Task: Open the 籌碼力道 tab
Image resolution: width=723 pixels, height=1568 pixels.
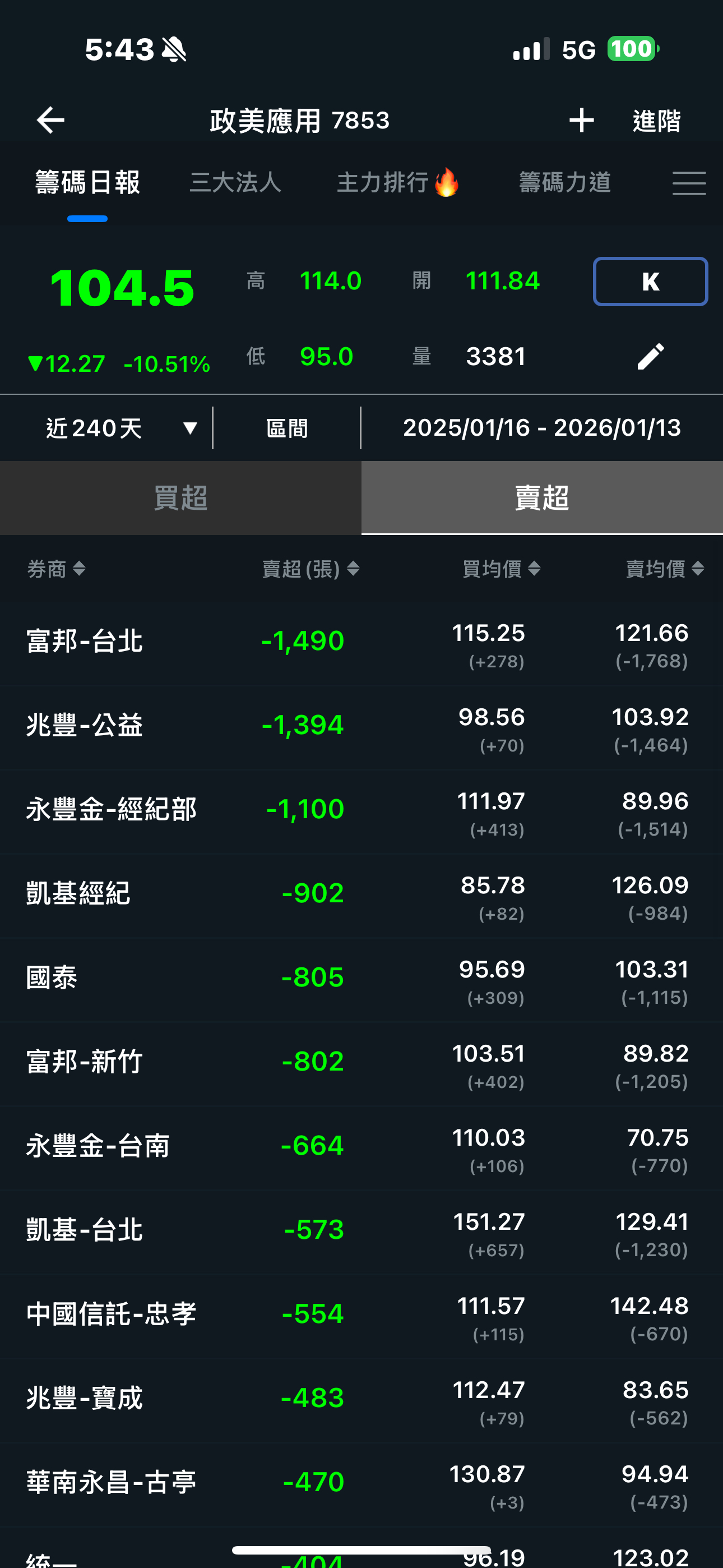Action: click(564, 182)
